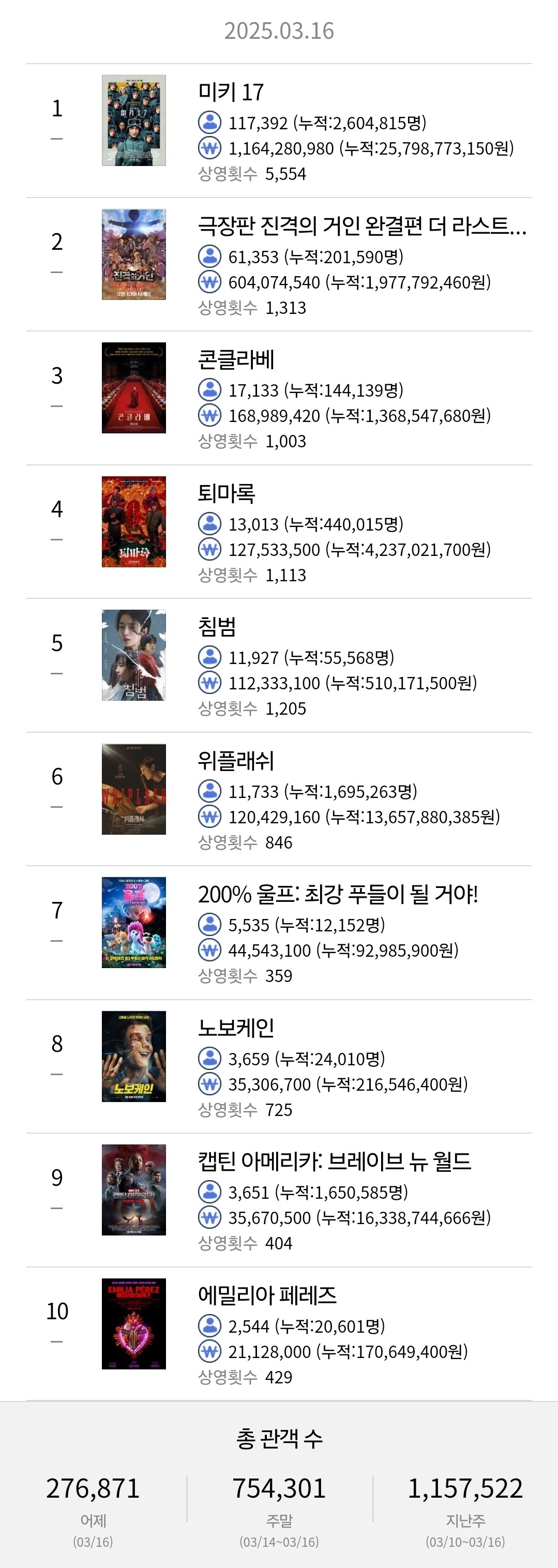Open 캡틴 아메리카: 브레이브 뉴 월드 entry

click(279, 1200)
